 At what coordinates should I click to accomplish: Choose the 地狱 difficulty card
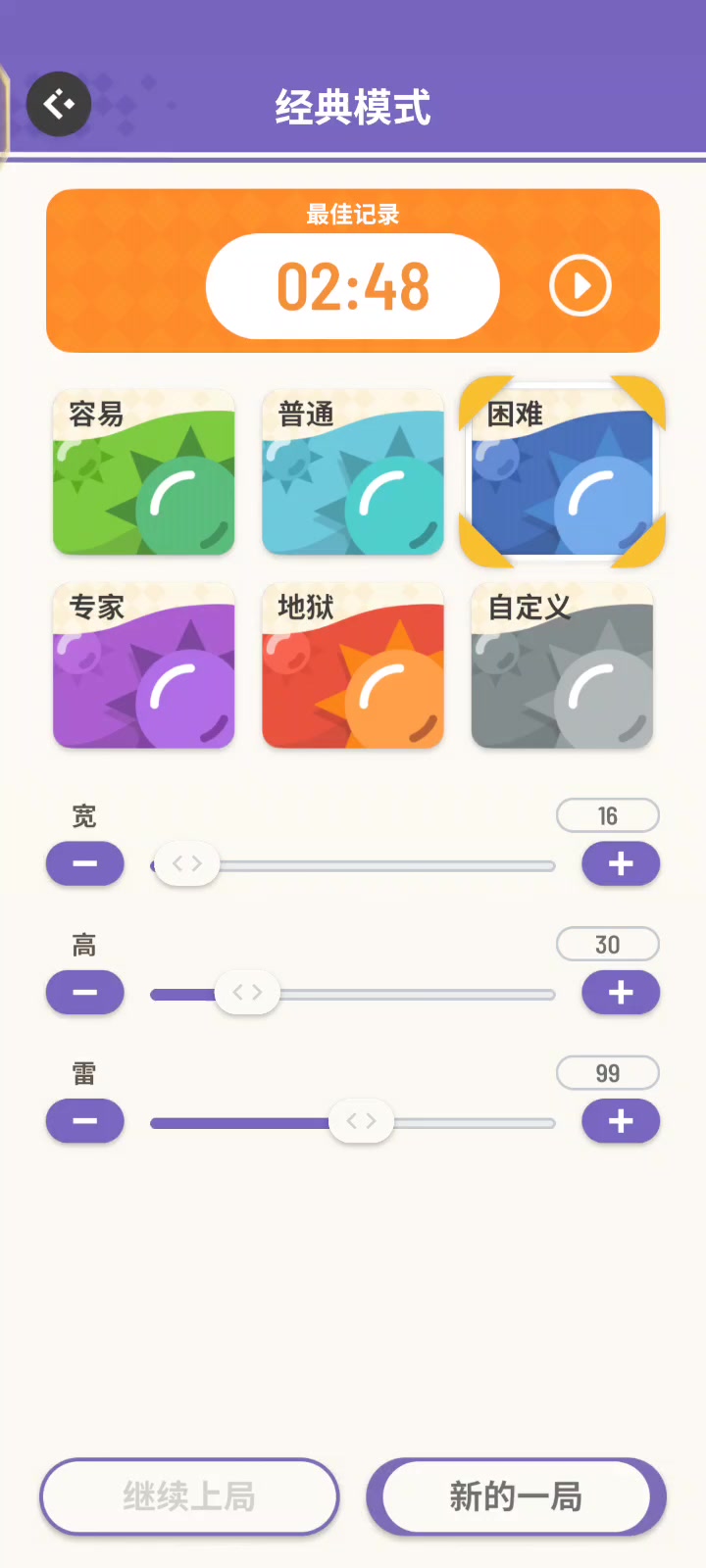click(353, 666)
